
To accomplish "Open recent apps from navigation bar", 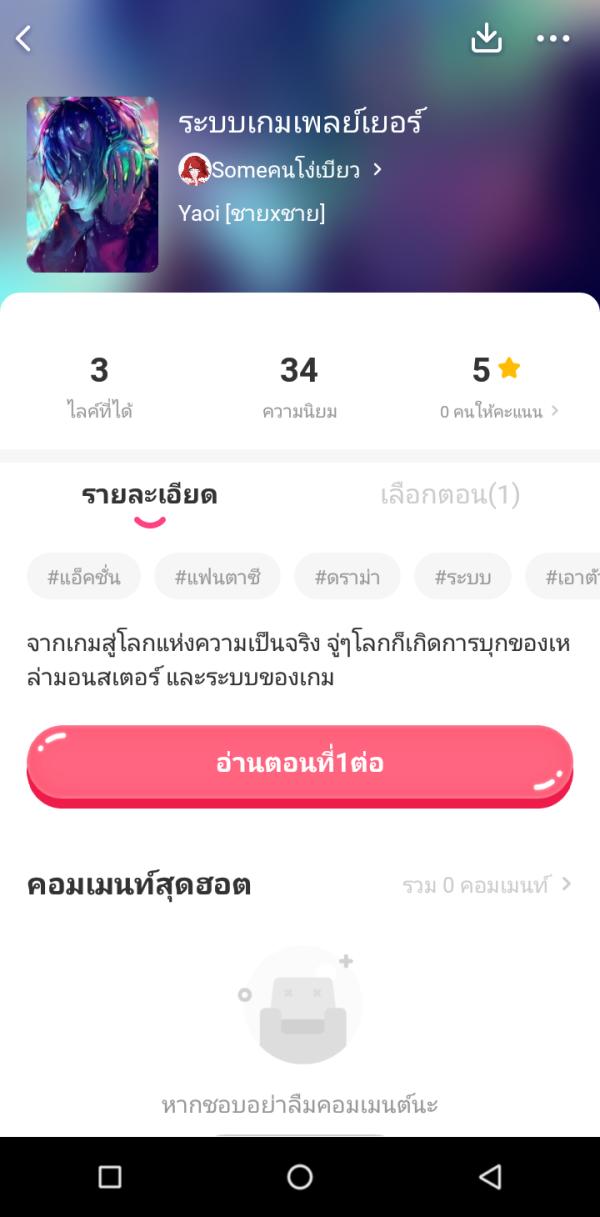I will pyautogui.click(x=110, y=1177).
